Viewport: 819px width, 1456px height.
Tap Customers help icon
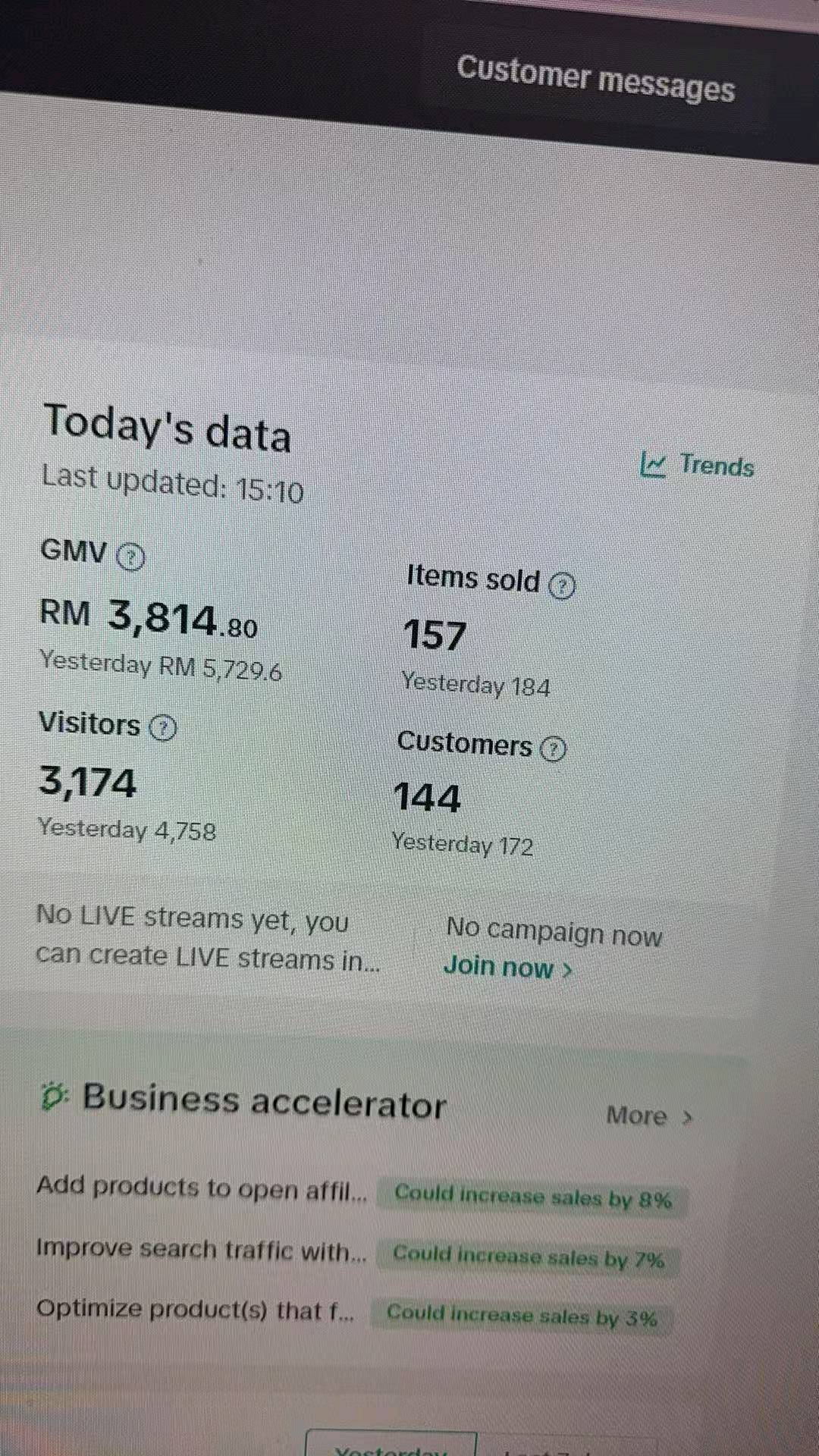[x=553, y=749]
